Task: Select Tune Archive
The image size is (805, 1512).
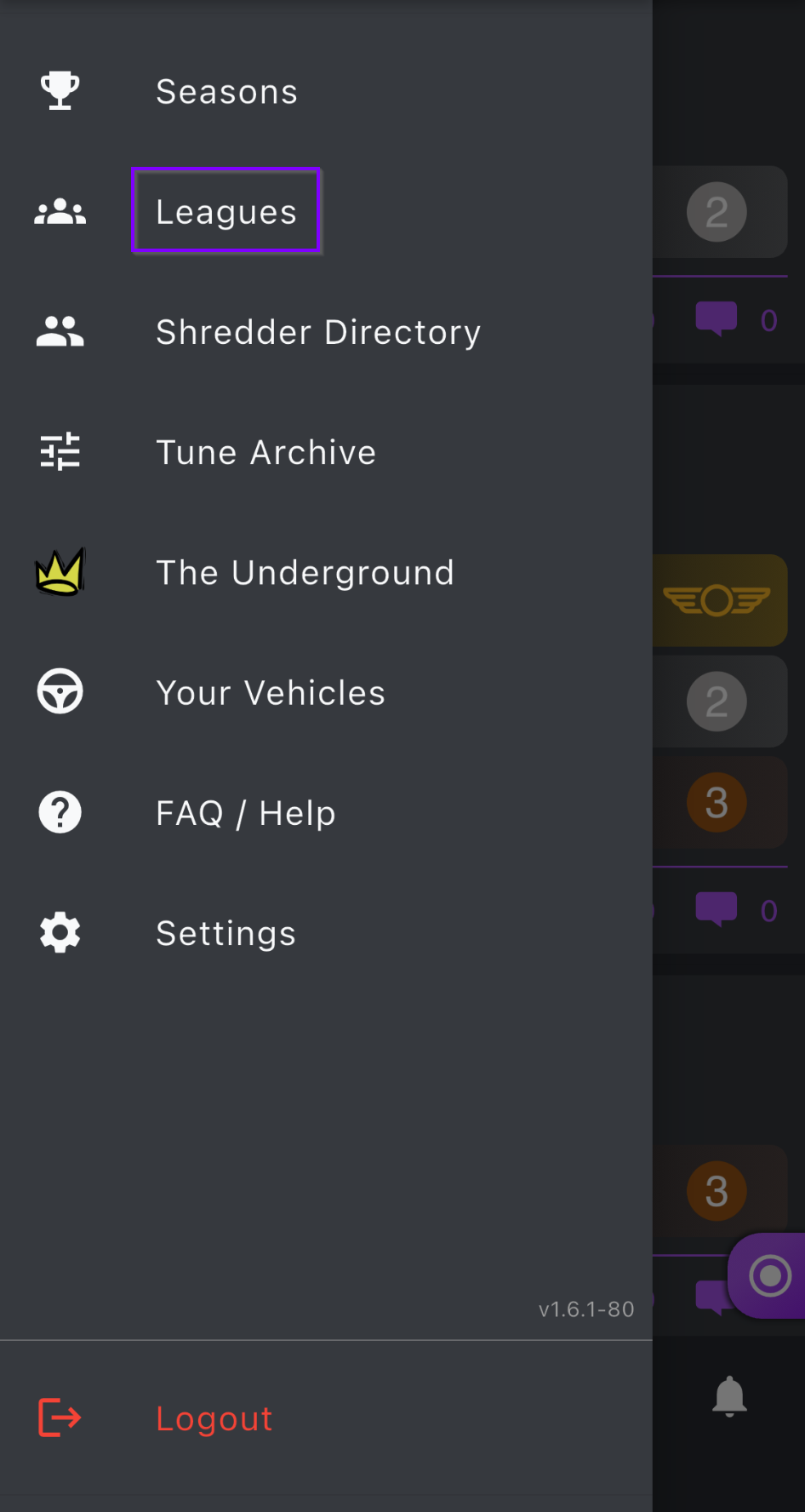Action: [265, 452]
